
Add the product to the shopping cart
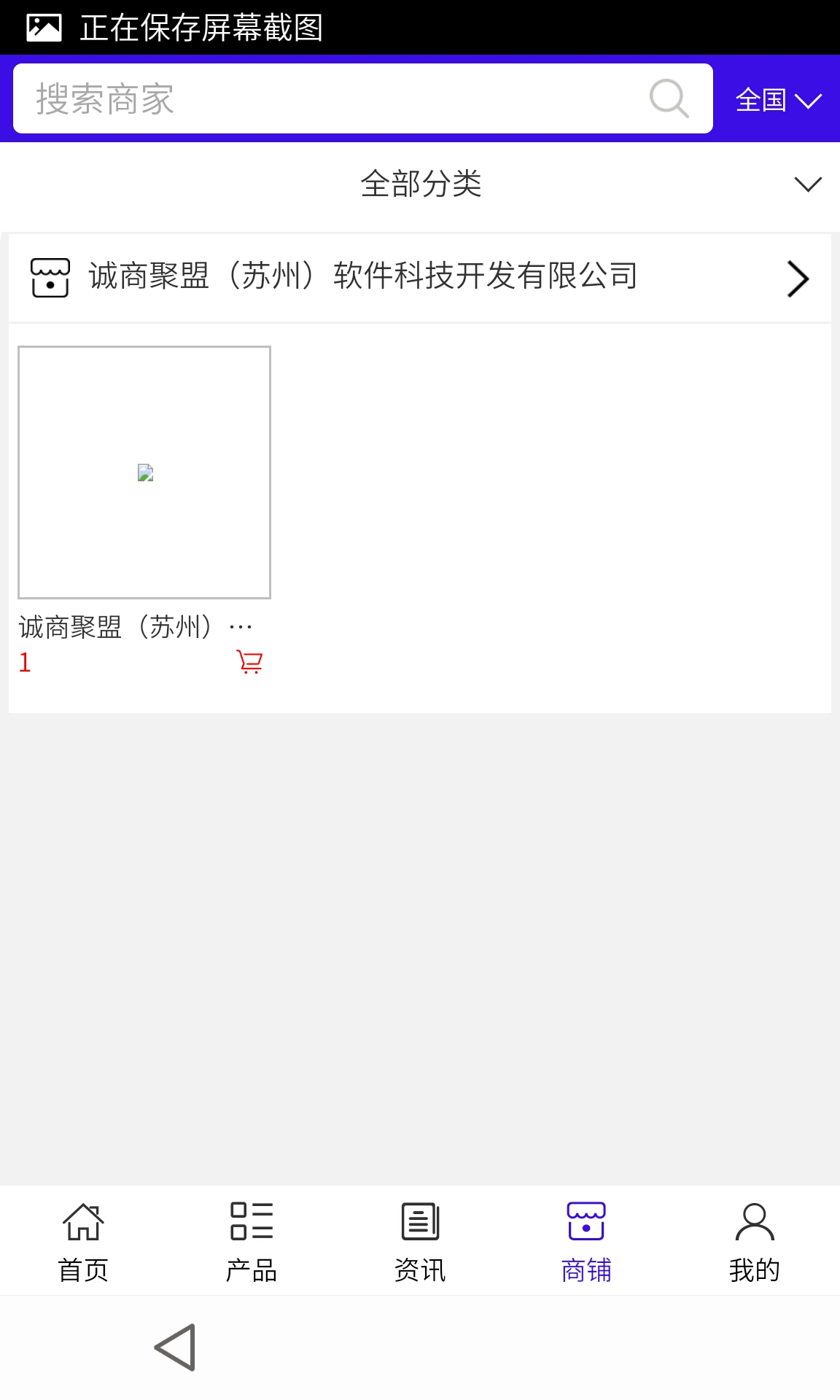(249, 662)
